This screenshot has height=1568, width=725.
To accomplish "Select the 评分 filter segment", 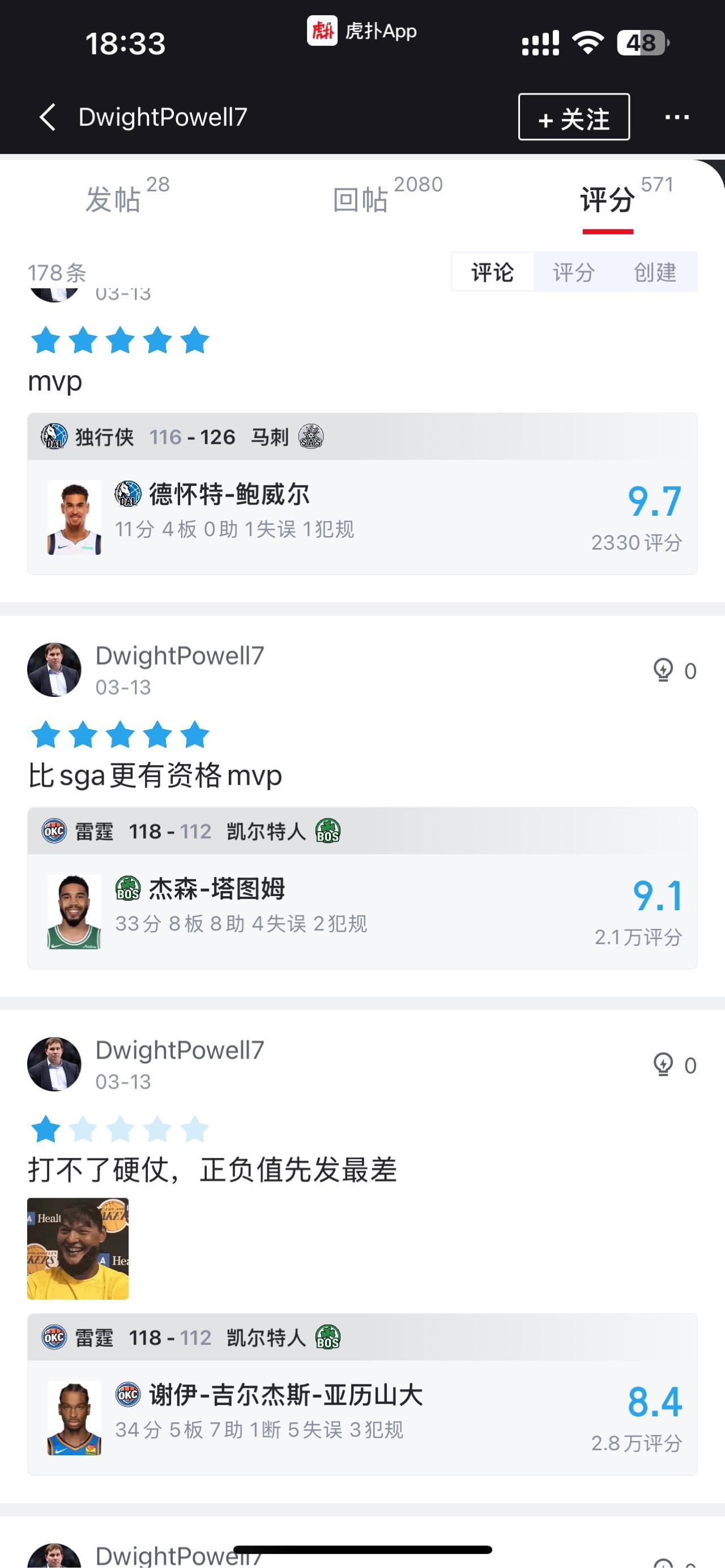I will point(573,272).
